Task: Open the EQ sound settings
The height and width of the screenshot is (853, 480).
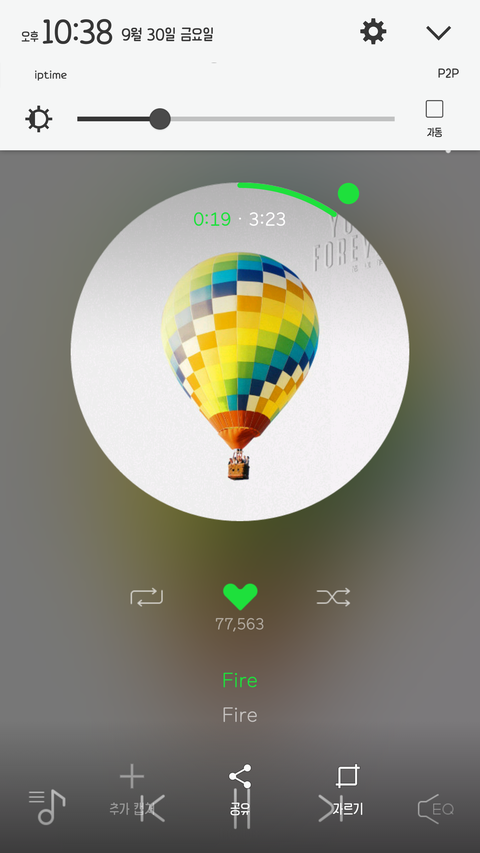Action: (x=435, y=809)
